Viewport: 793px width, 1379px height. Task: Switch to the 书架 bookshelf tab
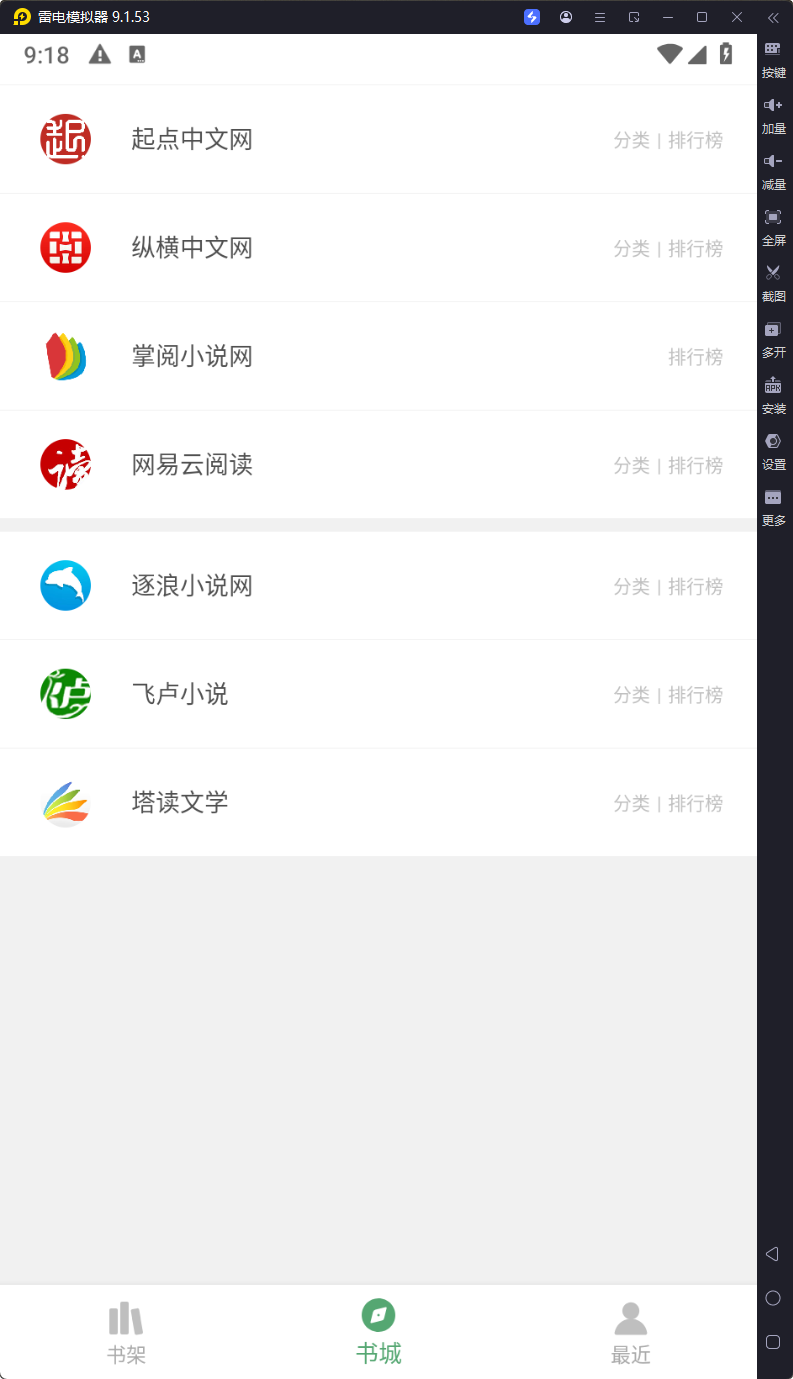click(x=126, y=1332)
